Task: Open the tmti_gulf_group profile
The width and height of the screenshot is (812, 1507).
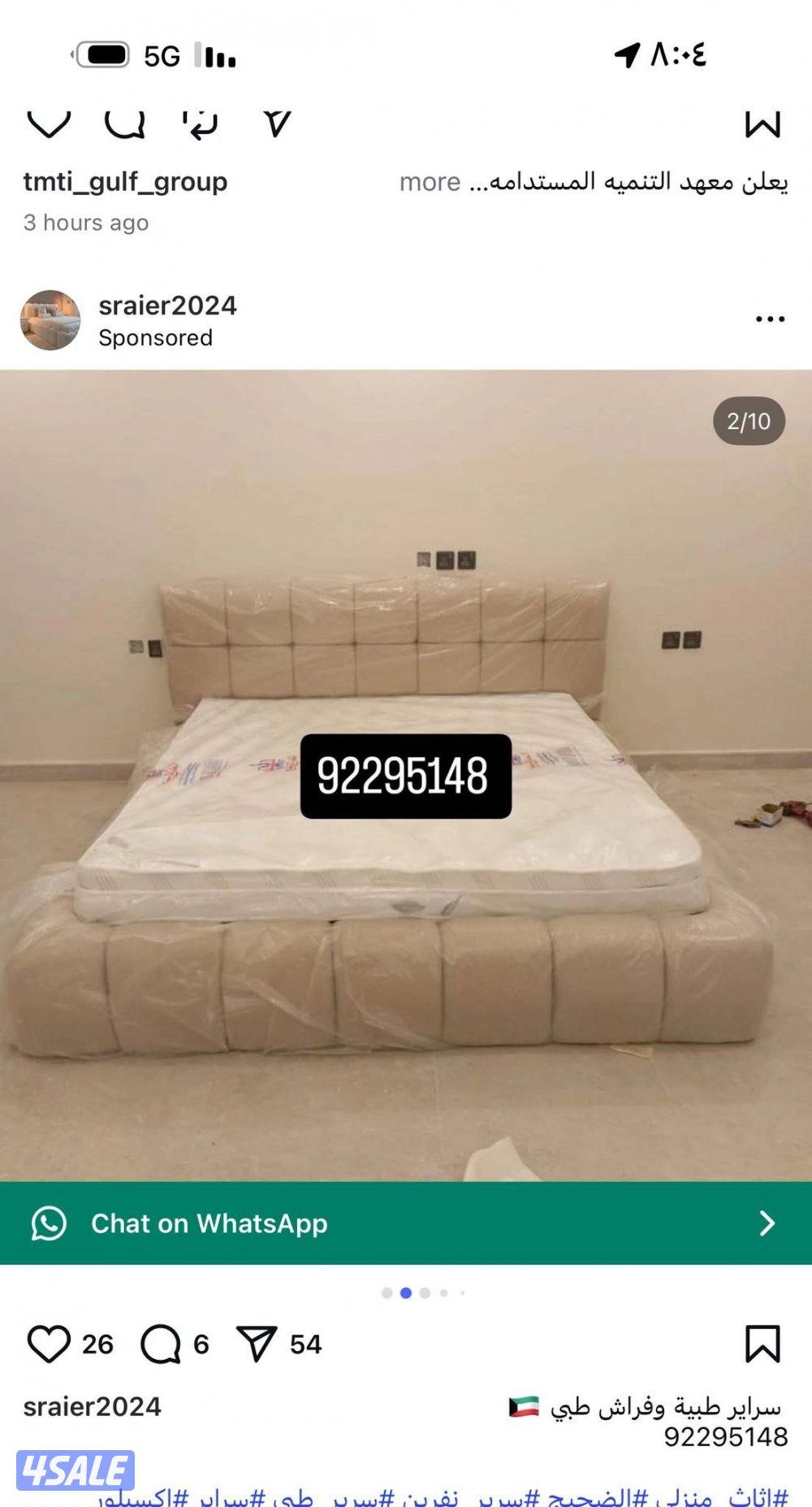Action: [125, 181]
